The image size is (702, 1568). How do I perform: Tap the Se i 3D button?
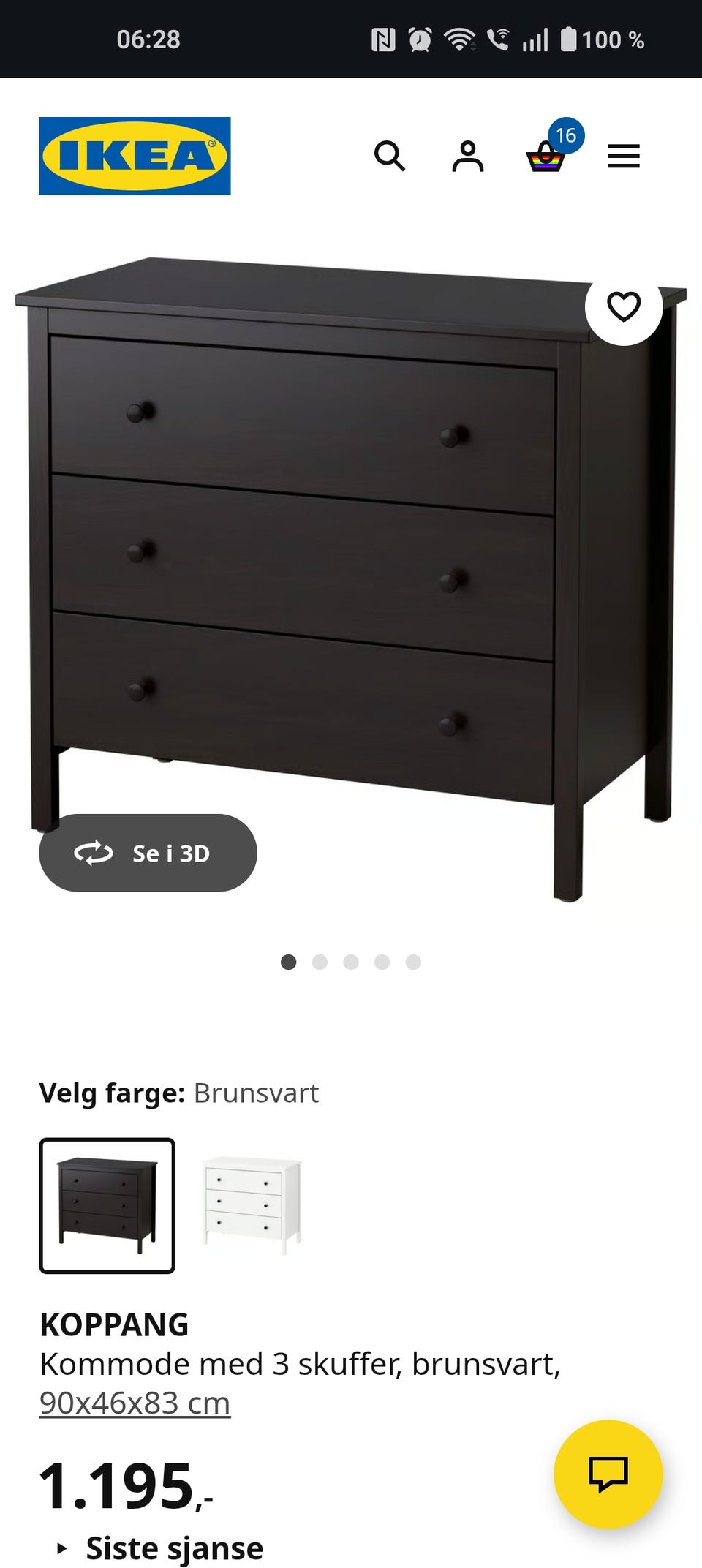148,853
